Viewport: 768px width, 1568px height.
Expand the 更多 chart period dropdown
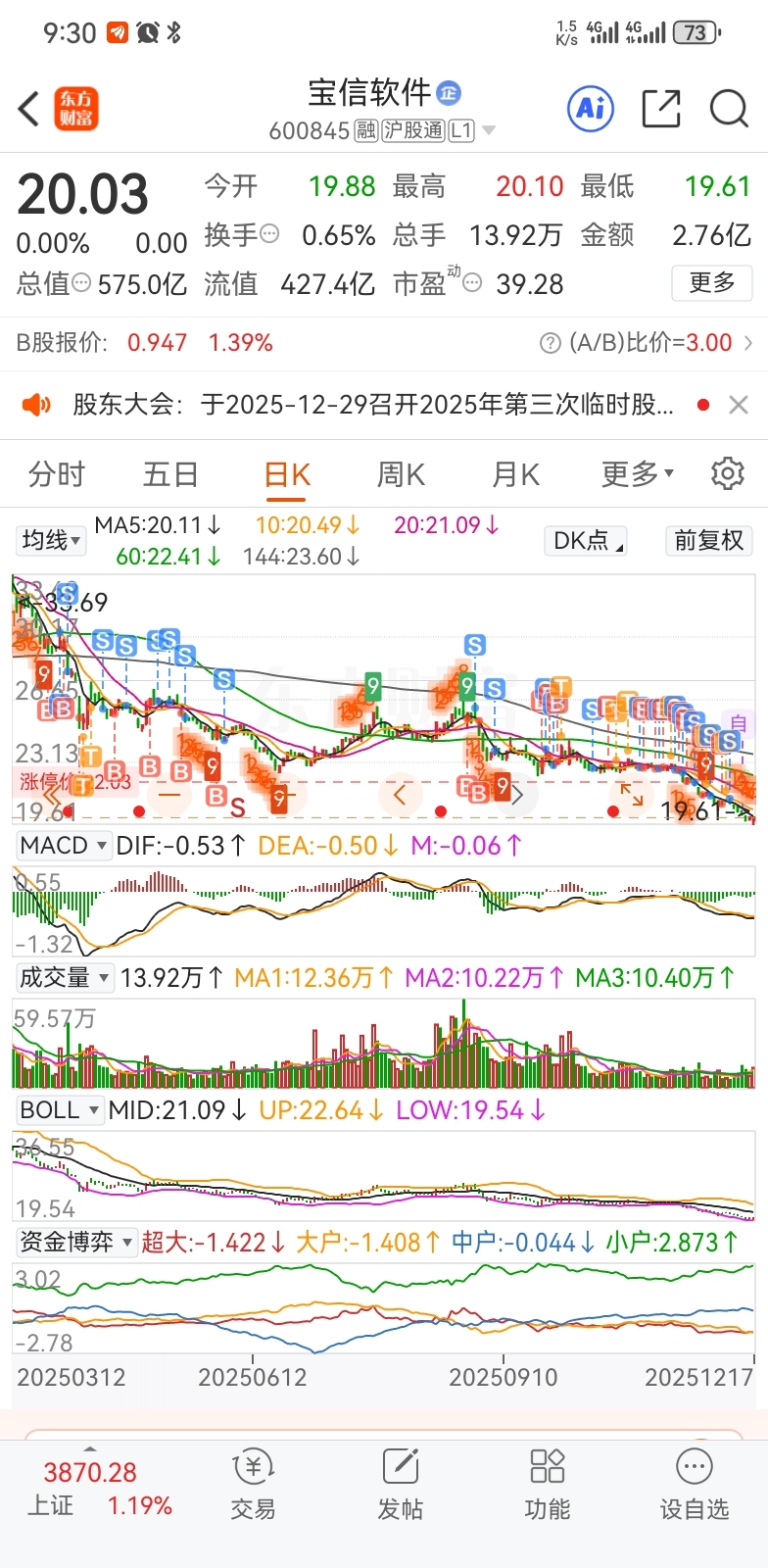click(638, 474)
